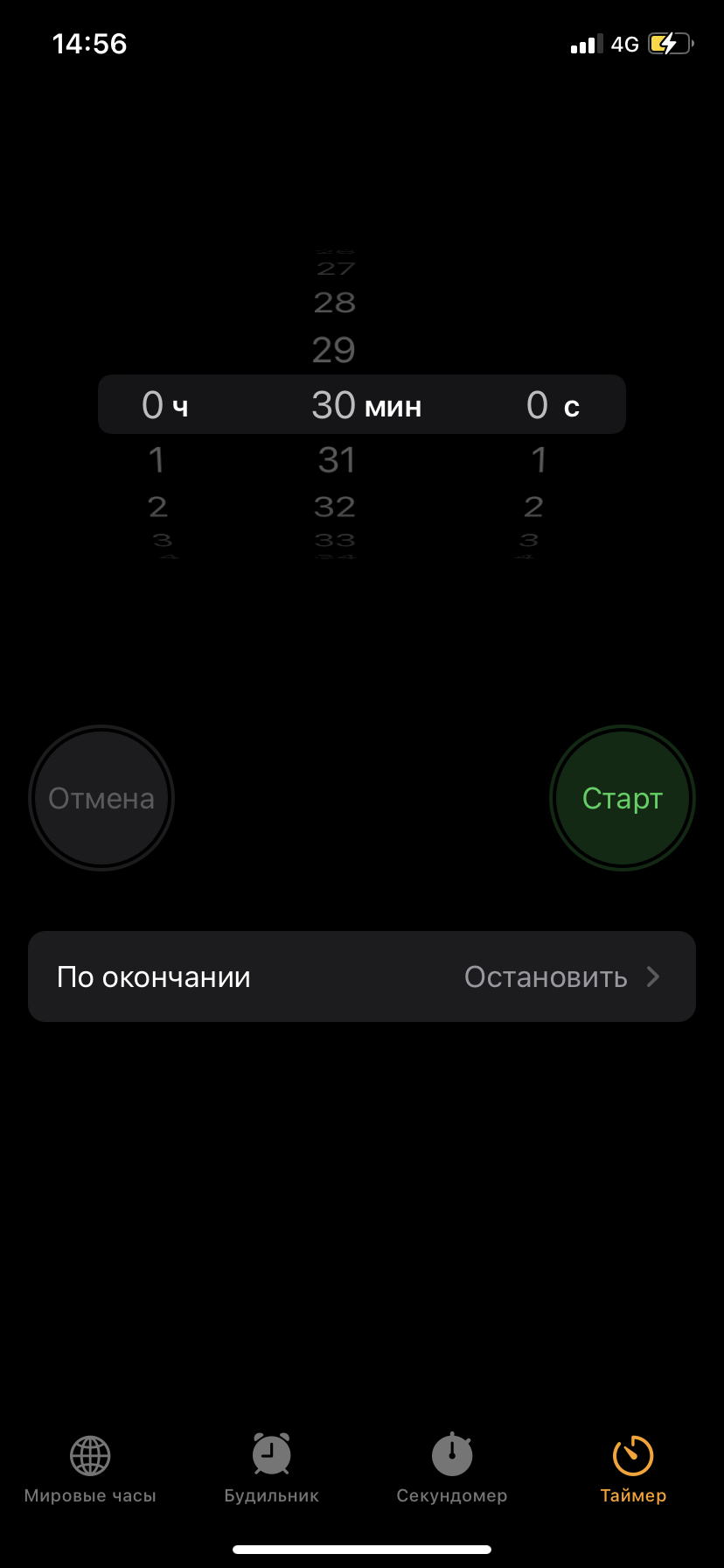
Task: Start the 30-minute timer
Action: [623, 798]
